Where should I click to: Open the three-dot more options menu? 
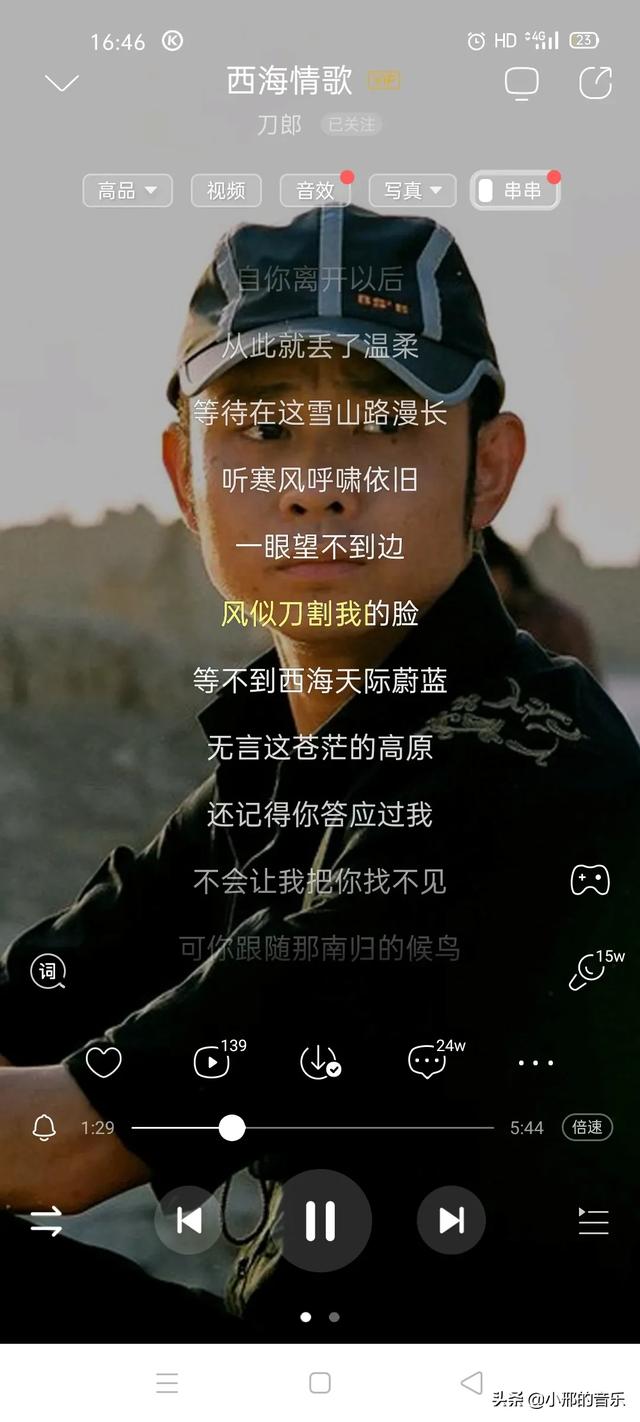[536, 1063]
